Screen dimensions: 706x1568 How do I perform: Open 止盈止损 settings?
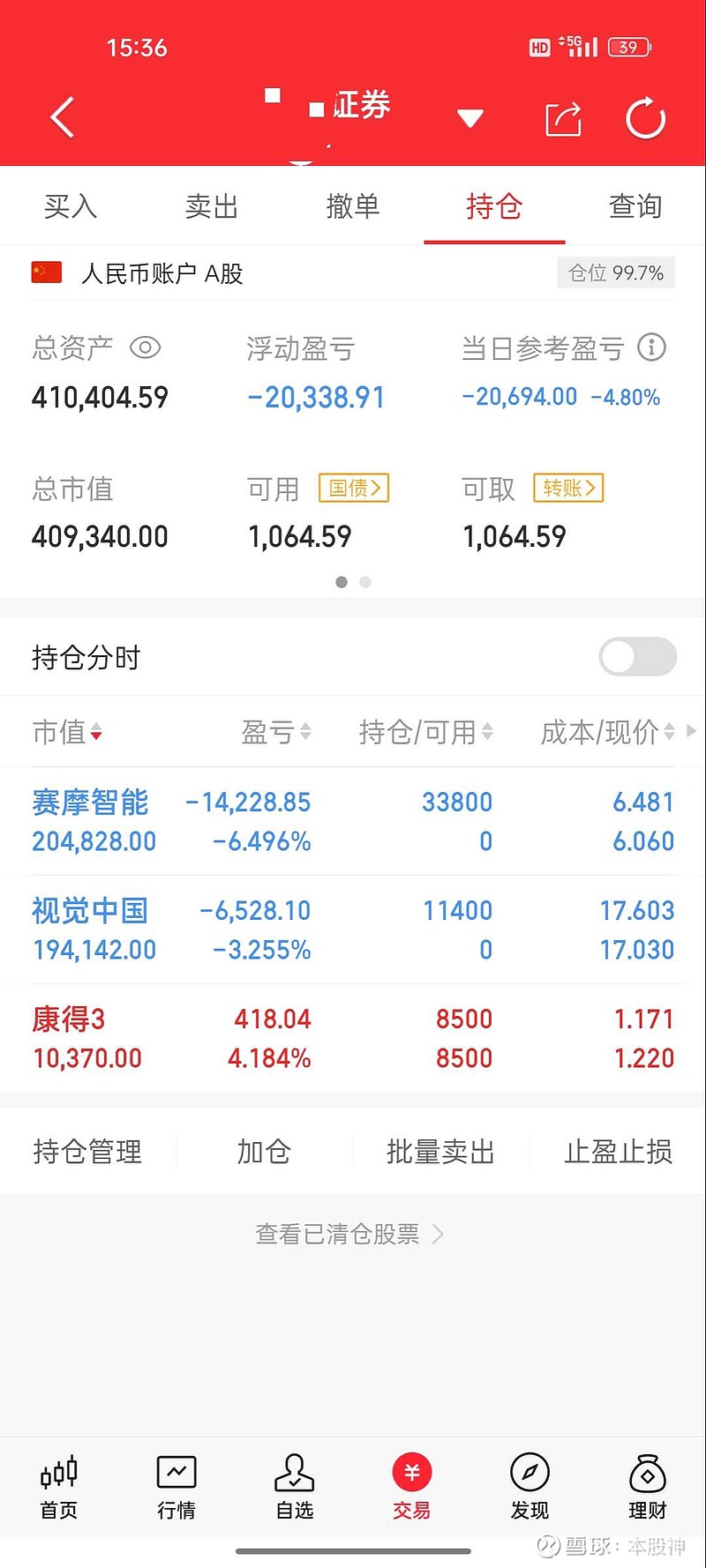click(618, 1151)
